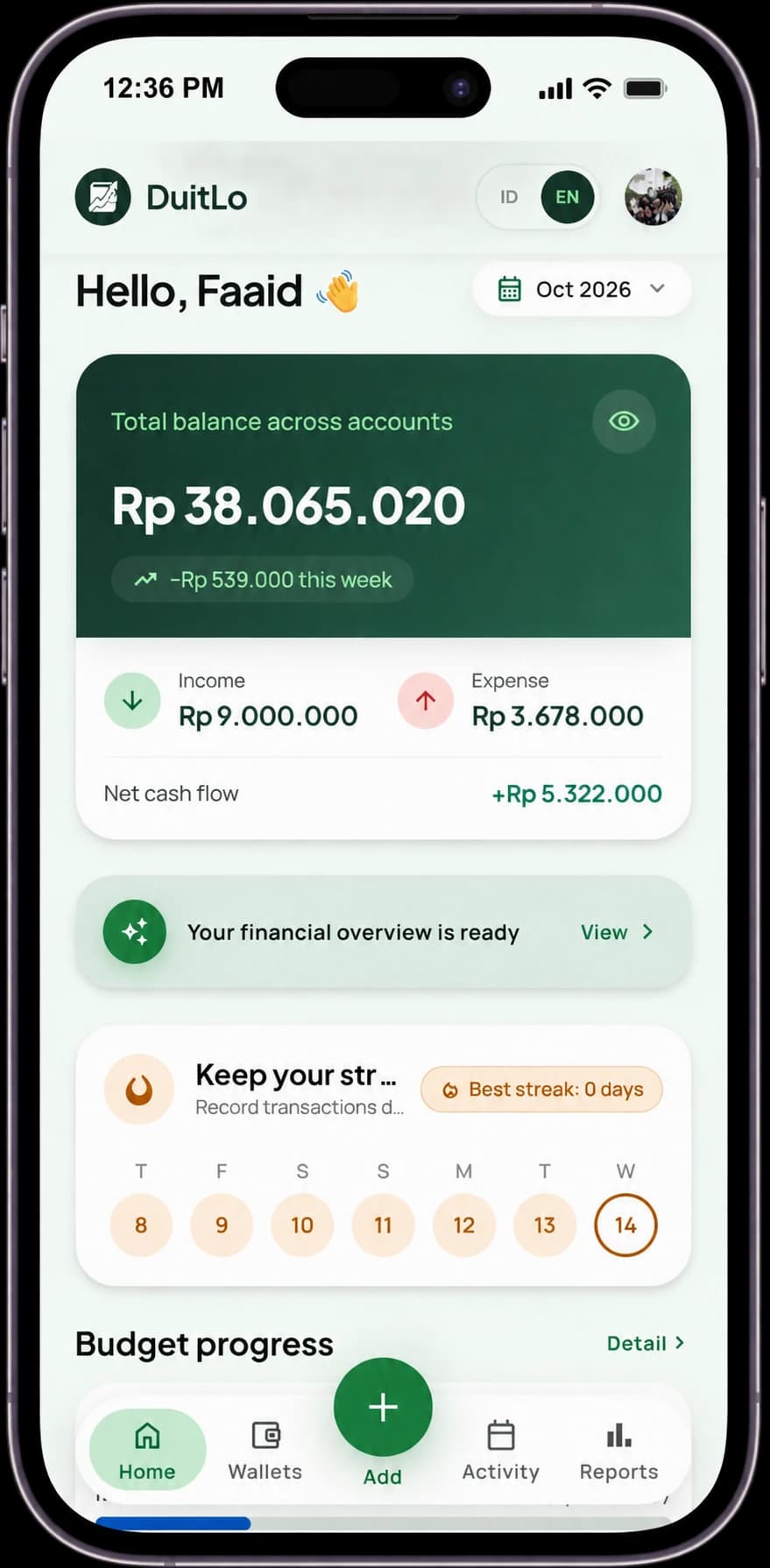770x1568 pixels.
Task: Add a new transaction
Action: pos(383,1408)
